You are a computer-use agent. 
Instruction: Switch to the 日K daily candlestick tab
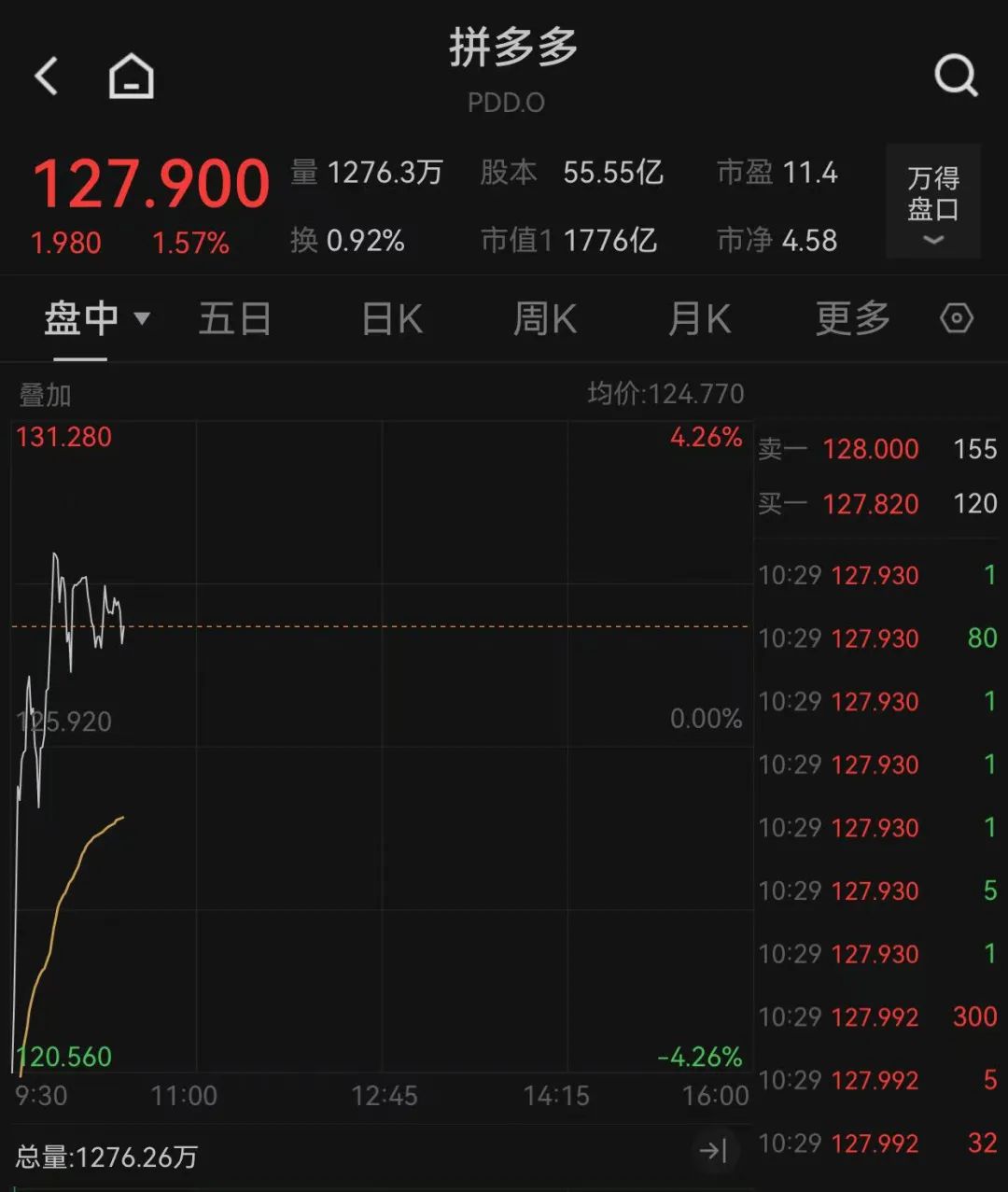pyautogui.click(x=391, y=318)
